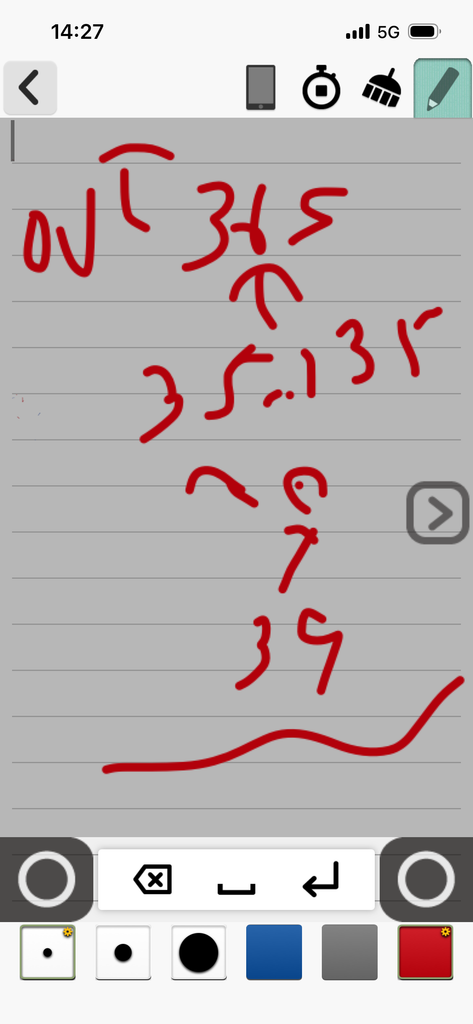Viewport: 473px width, 1024px height.
Task: Go back using the left arrow button
Action: point(29,88)
